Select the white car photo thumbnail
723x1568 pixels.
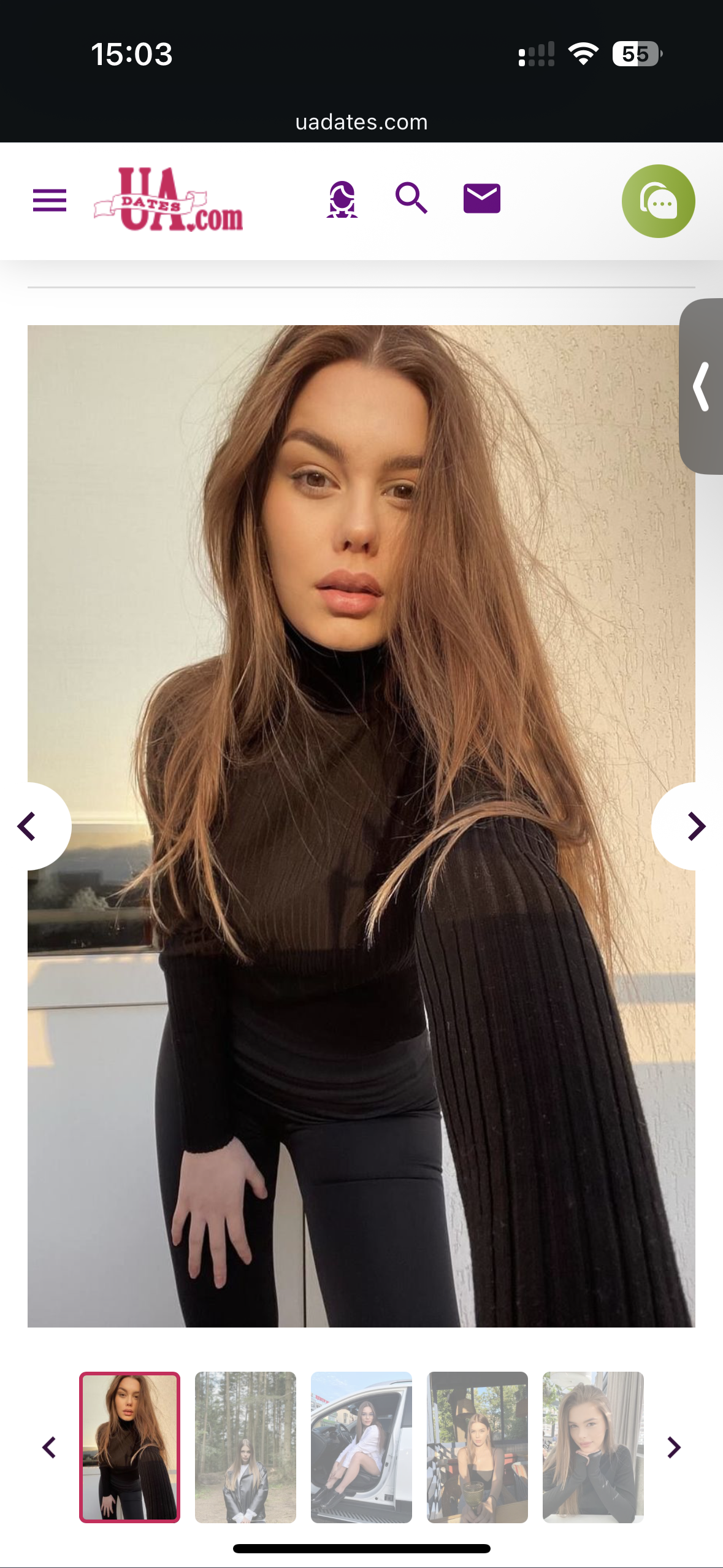[361, 1447]
